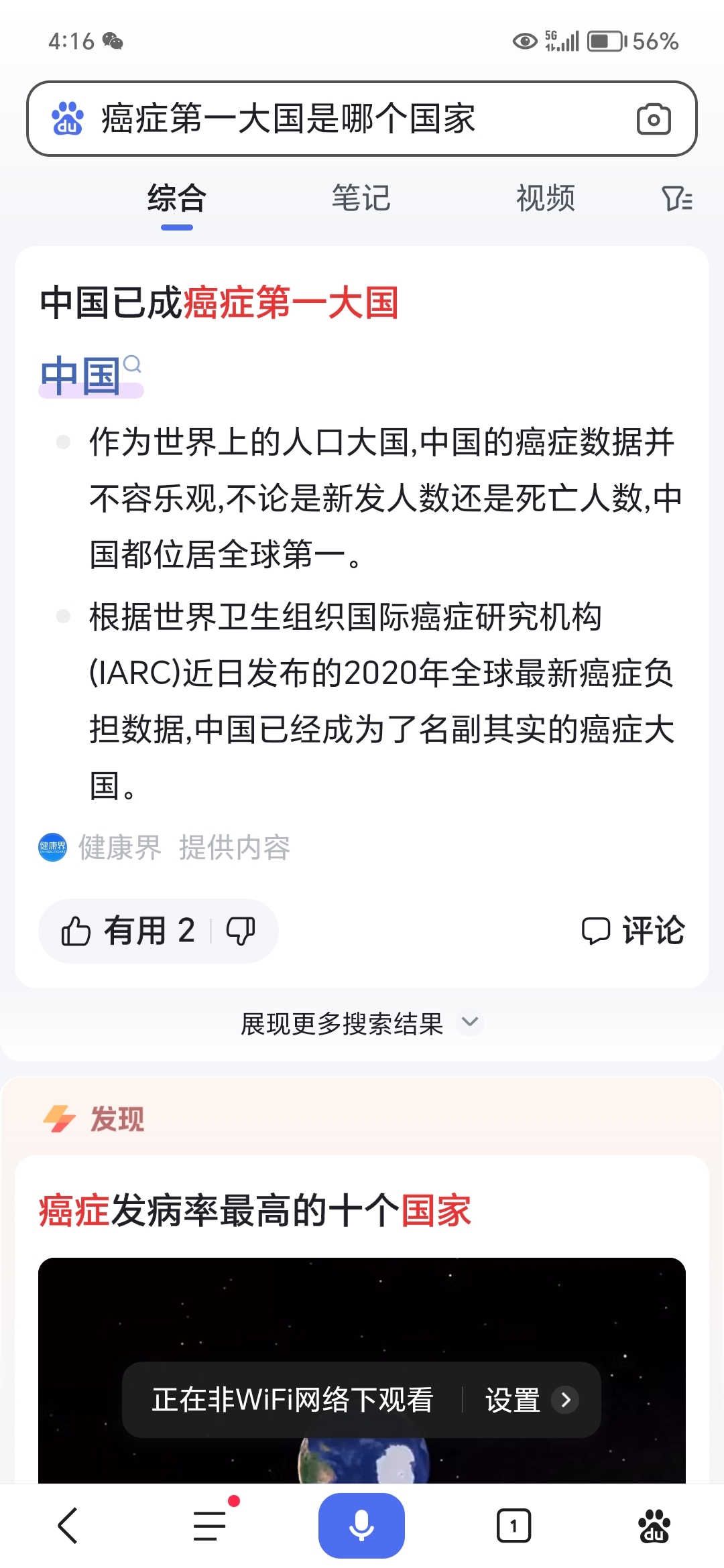Start voice search with the microphone

coord(361,1526)
